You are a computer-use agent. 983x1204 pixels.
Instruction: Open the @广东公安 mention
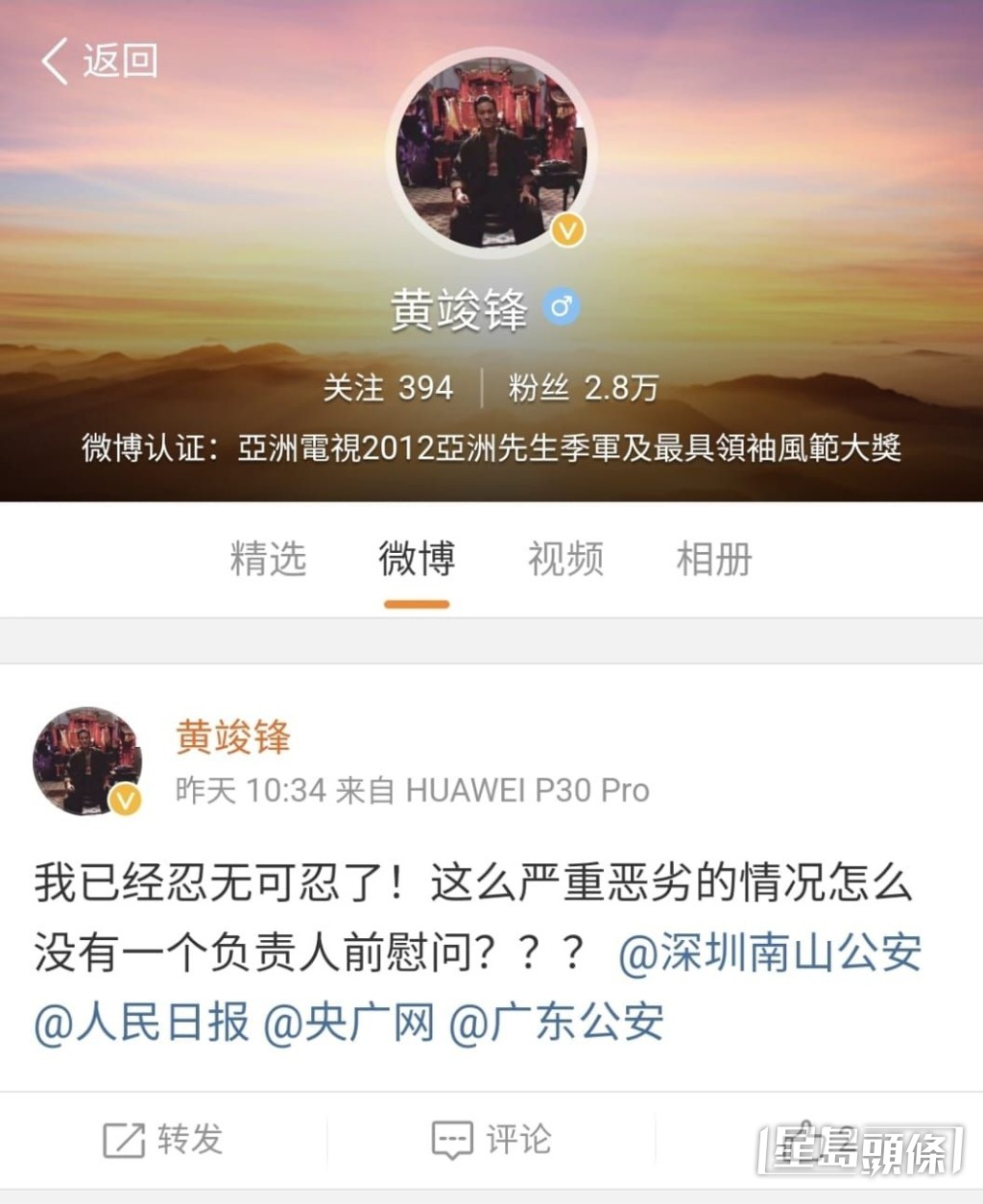click(x=557, y=1023)
